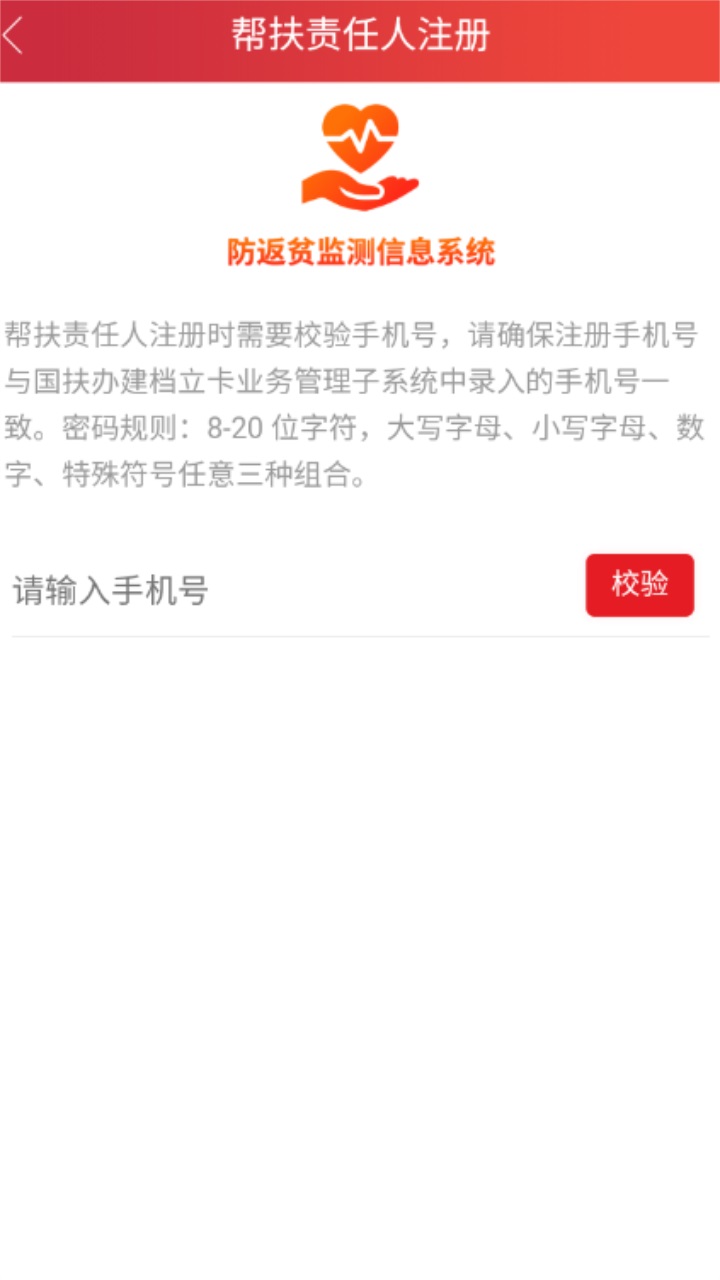
Task: Go back using the top-left arrow
Action: 13,37
